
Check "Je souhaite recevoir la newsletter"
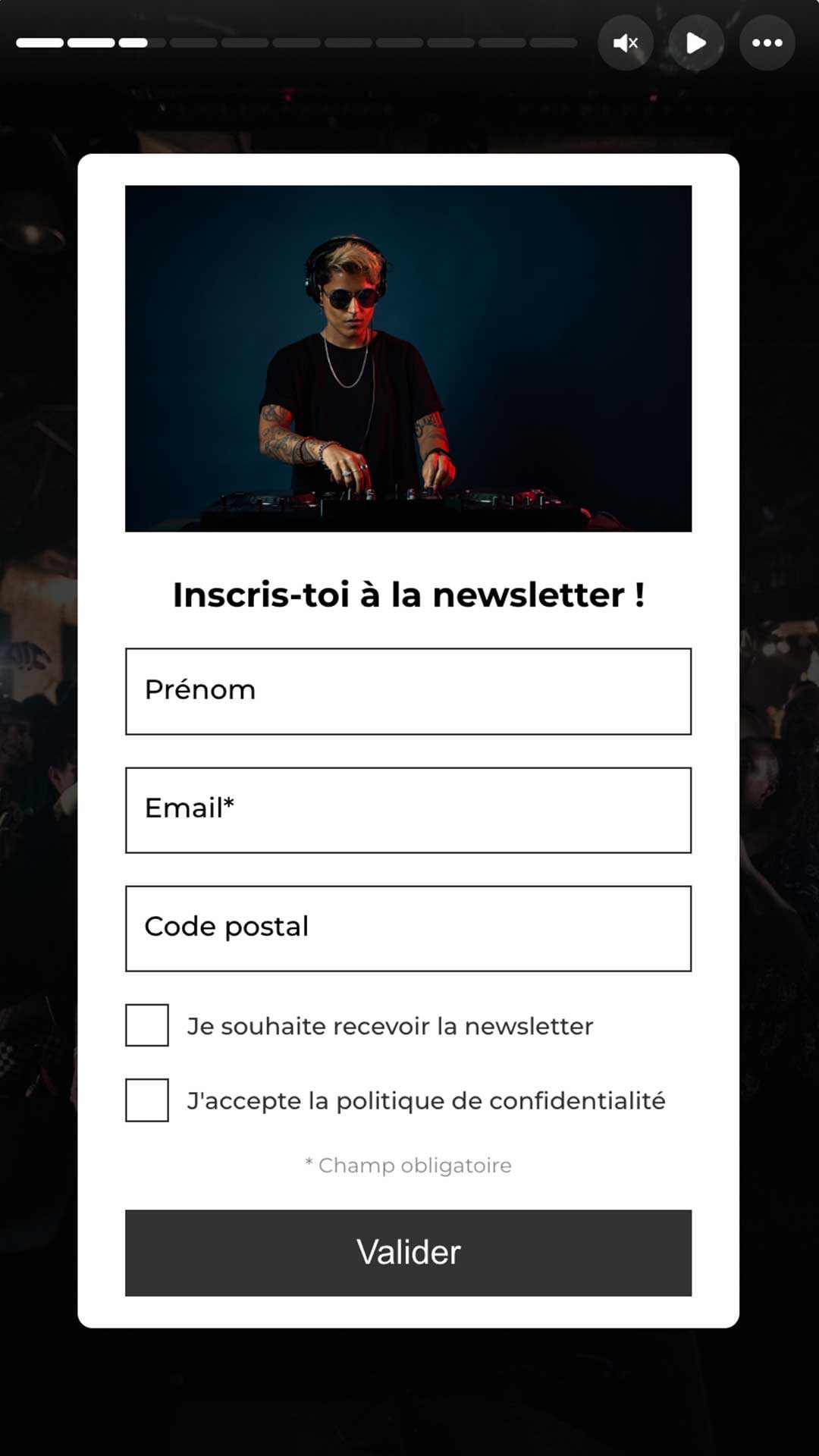click(147, 1025)
